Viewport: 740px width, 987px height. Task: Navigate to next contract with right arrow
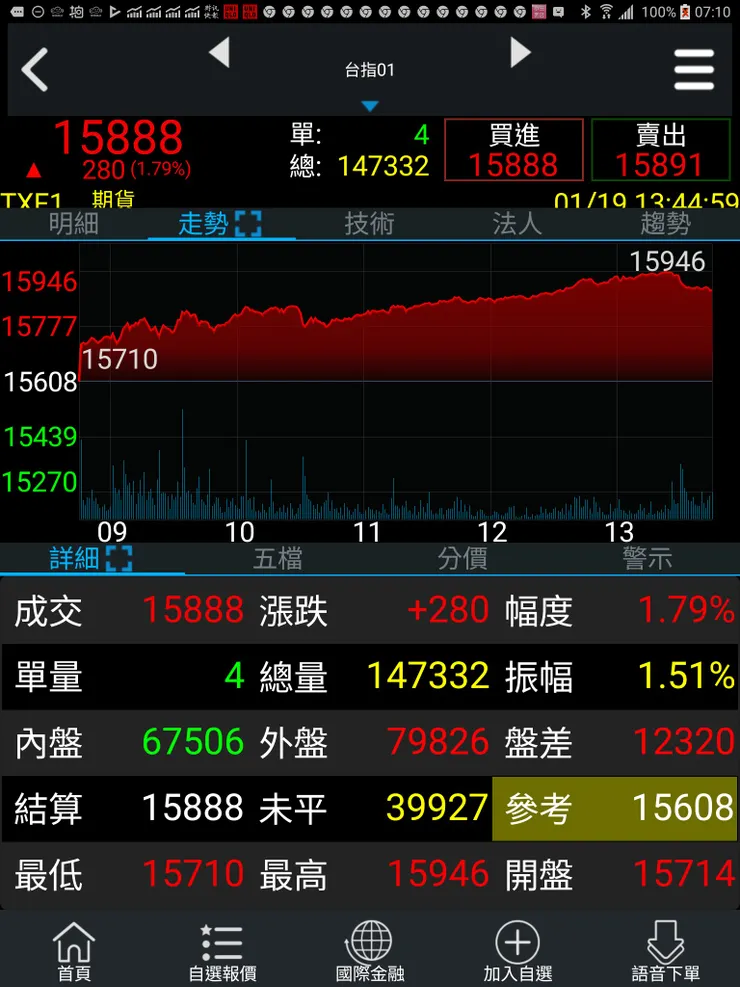click(x=519, y=53)
